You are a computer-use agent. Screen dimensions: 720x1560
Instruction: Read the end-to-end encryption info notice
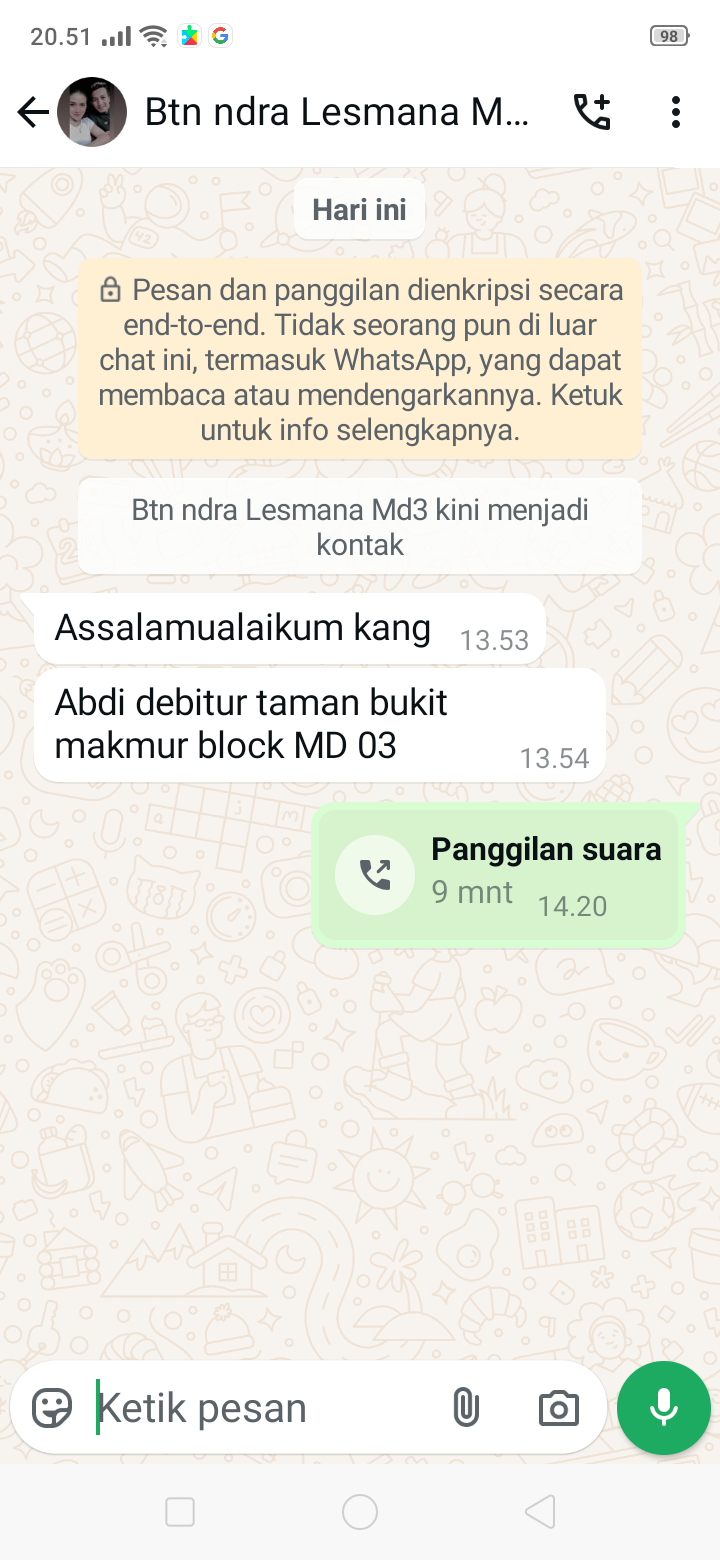coord(360,360)
